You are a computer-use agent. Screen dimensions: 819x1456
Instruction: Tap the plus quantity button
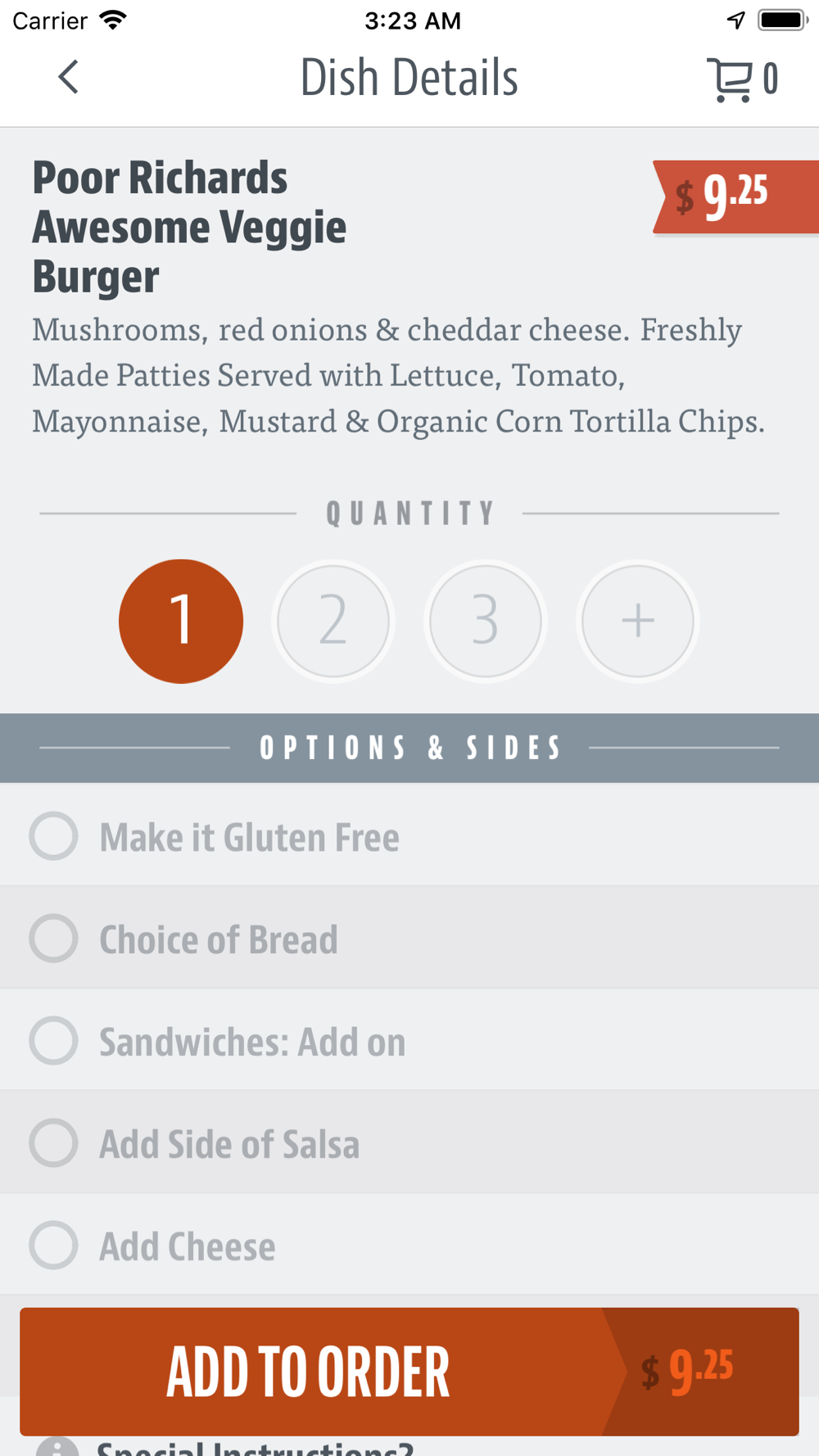coord(638,621)
